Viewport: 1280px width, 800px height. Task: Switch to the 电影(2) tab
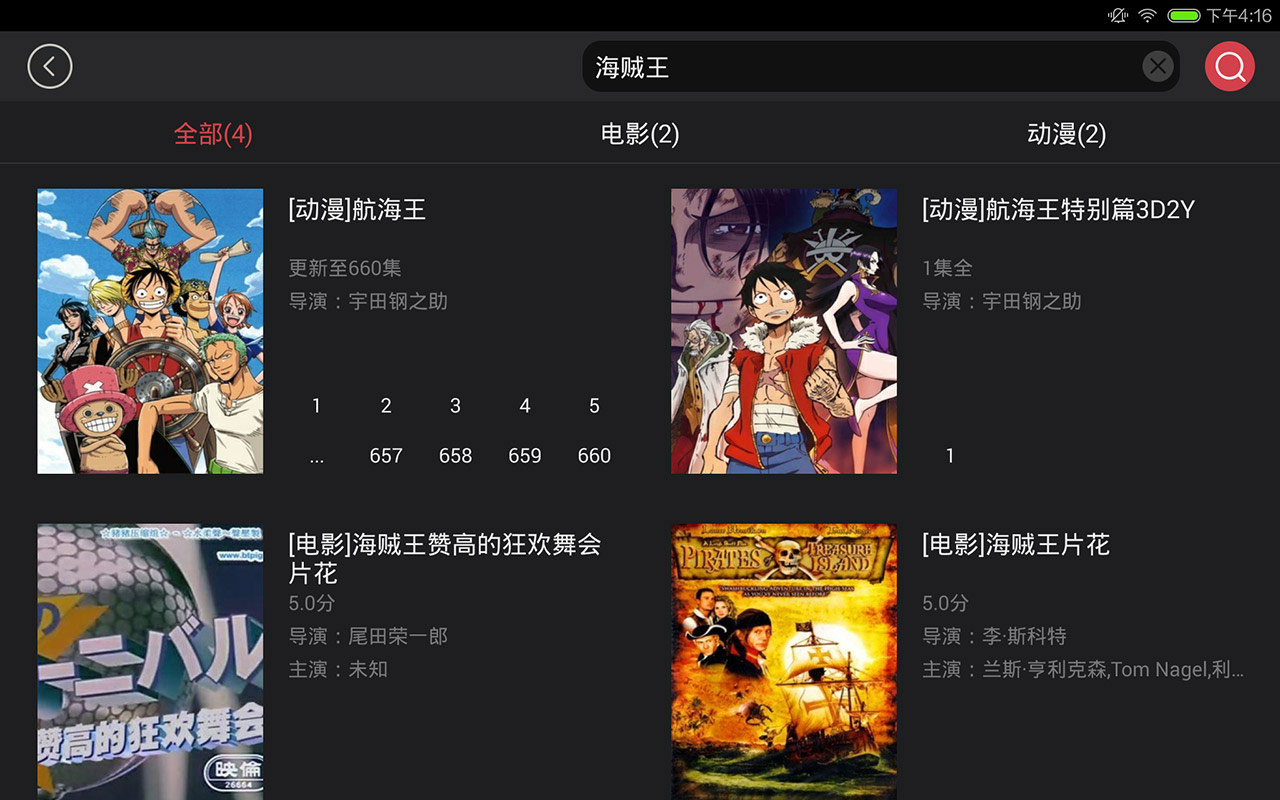click(x=640, y=134)
